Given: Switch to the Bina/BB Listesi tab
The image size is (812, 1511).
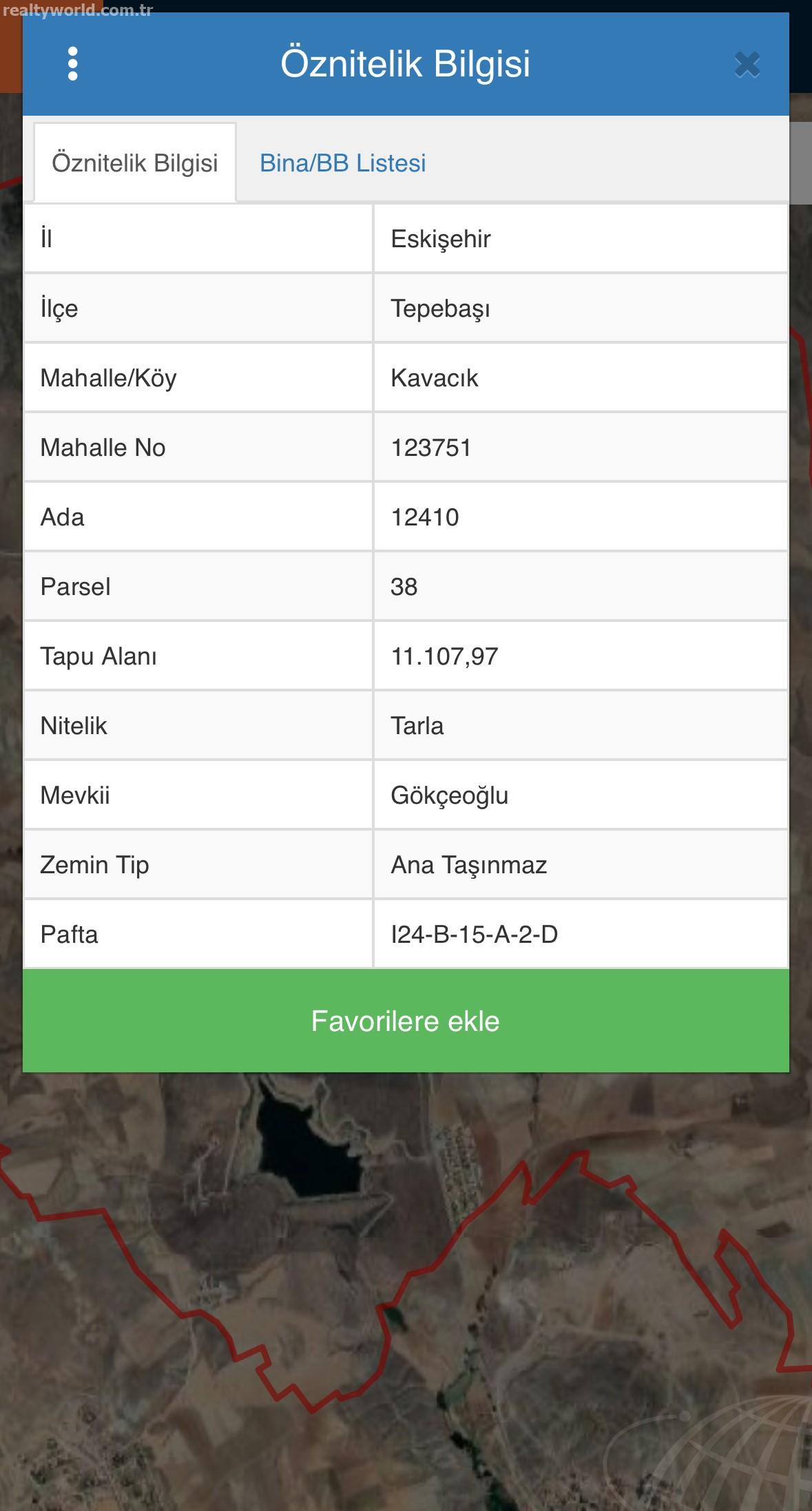Looking at the screenshot, I should [342, 163].
